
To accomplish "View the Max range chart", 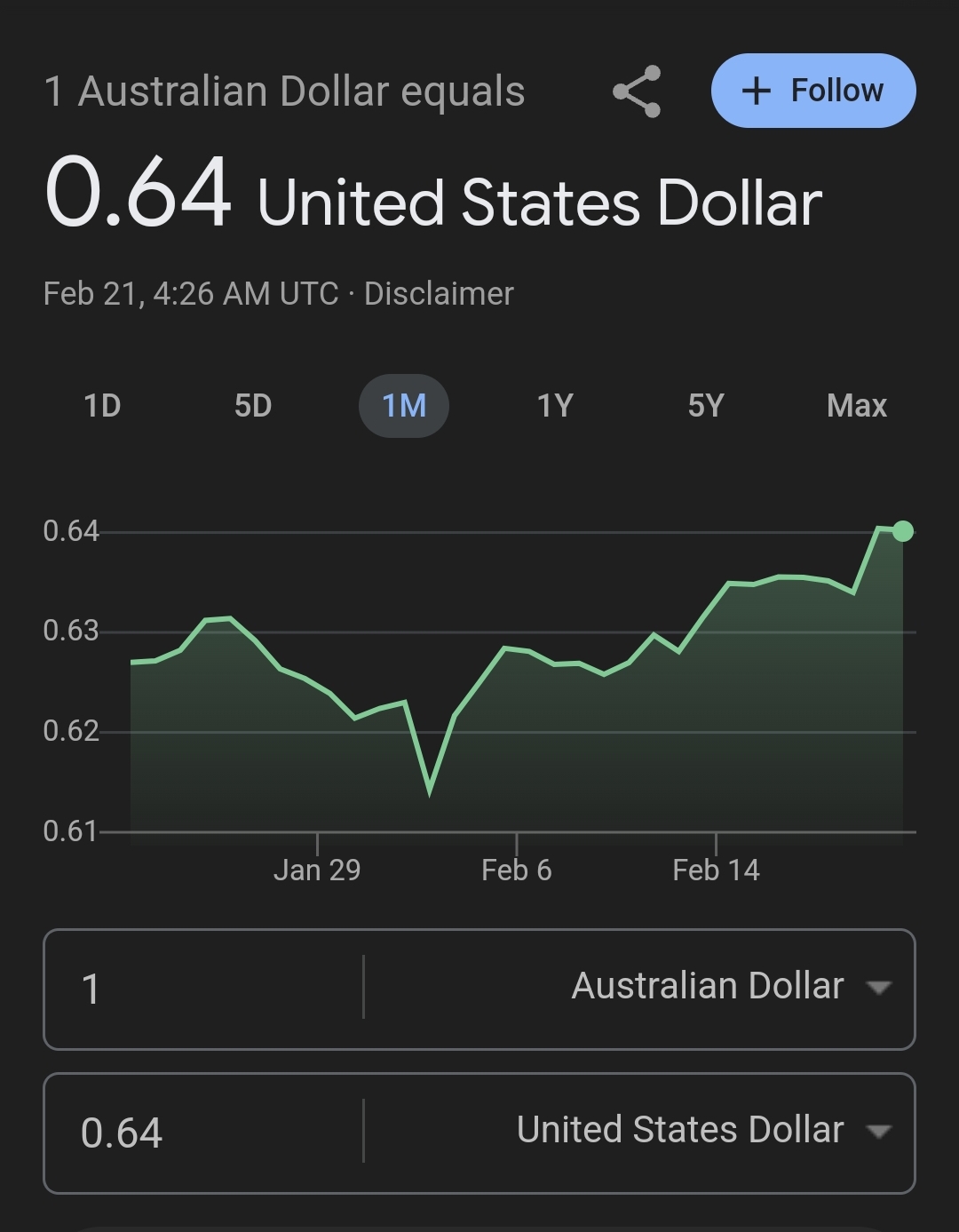I will 856,406.
